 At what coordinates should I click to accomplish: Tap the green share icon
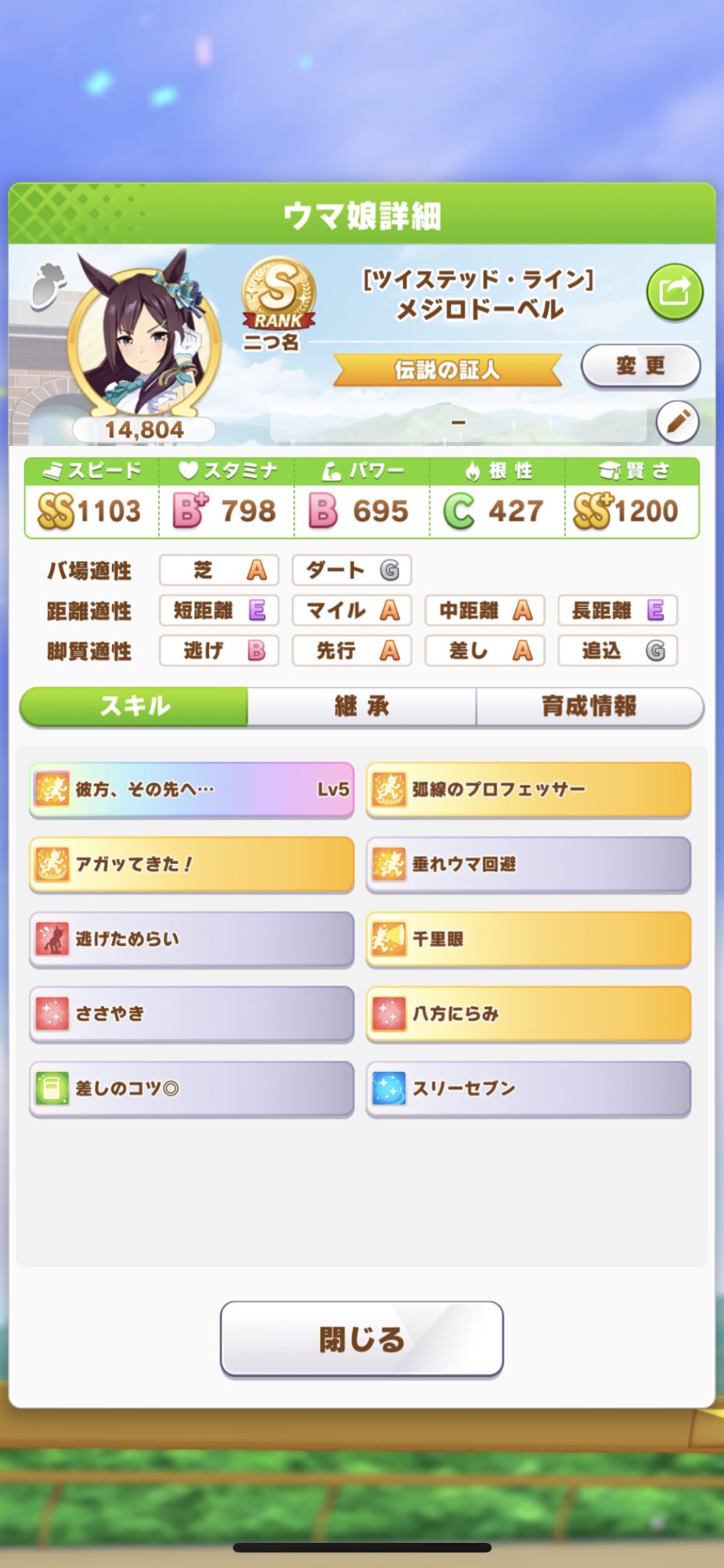tap(674, 293)
